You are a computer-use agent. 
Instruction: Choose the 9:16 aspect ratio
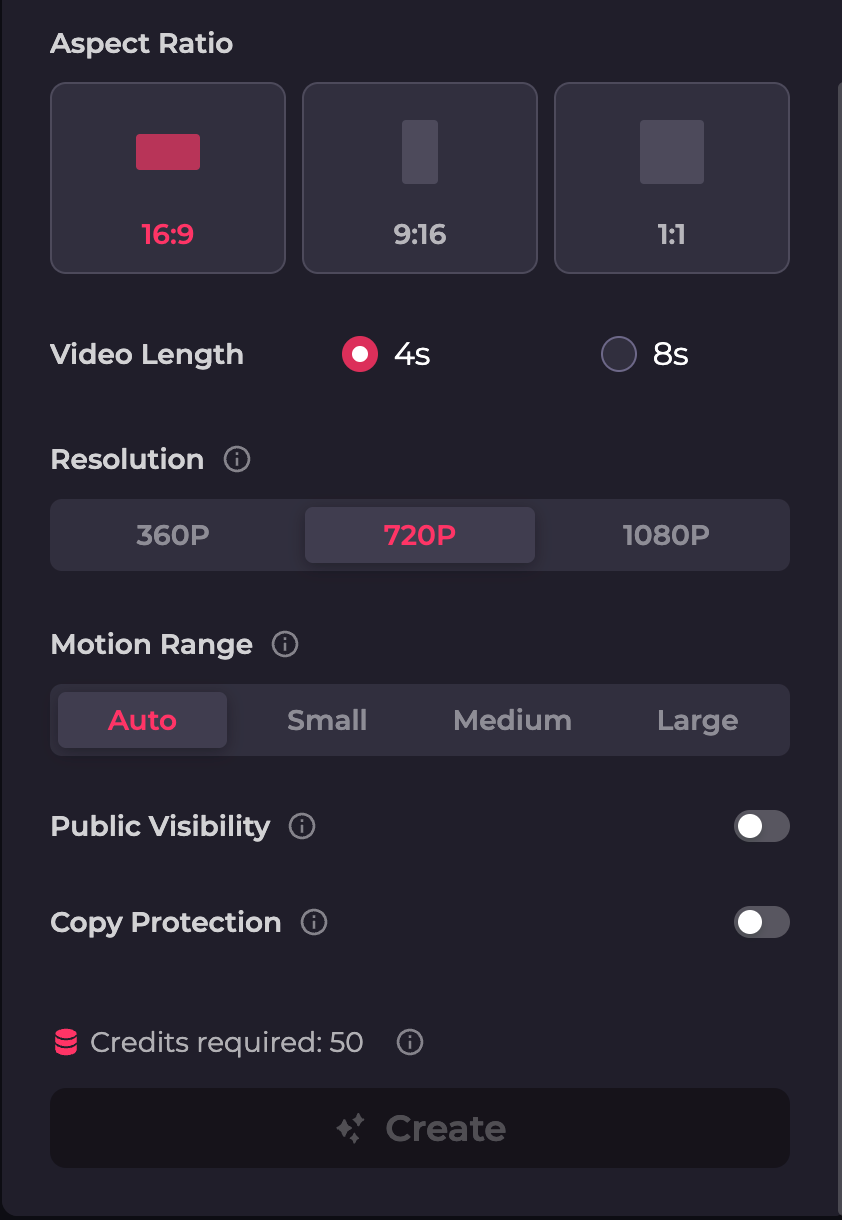pyautogui.click(x=420, y=178)
